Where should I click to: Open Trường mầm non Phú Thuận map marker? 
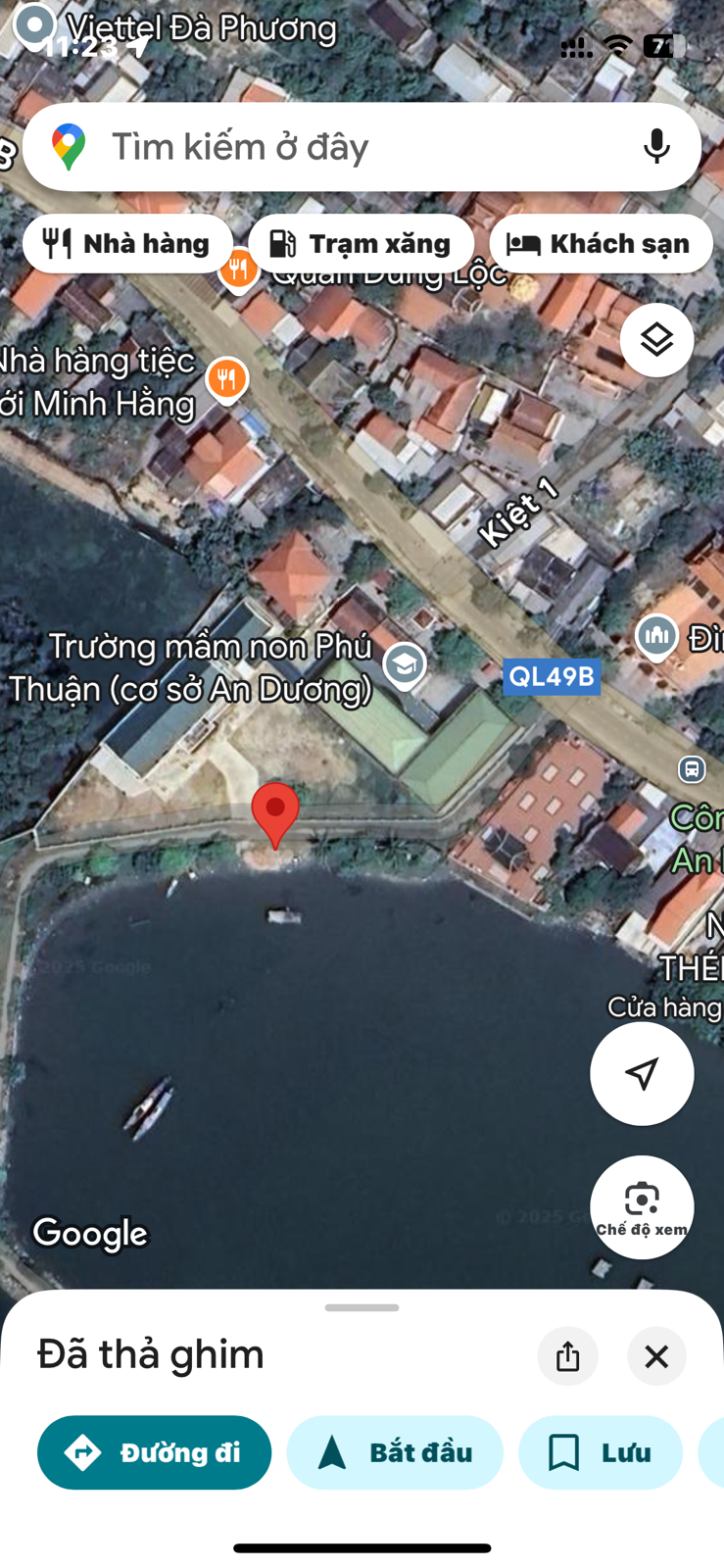404,665
